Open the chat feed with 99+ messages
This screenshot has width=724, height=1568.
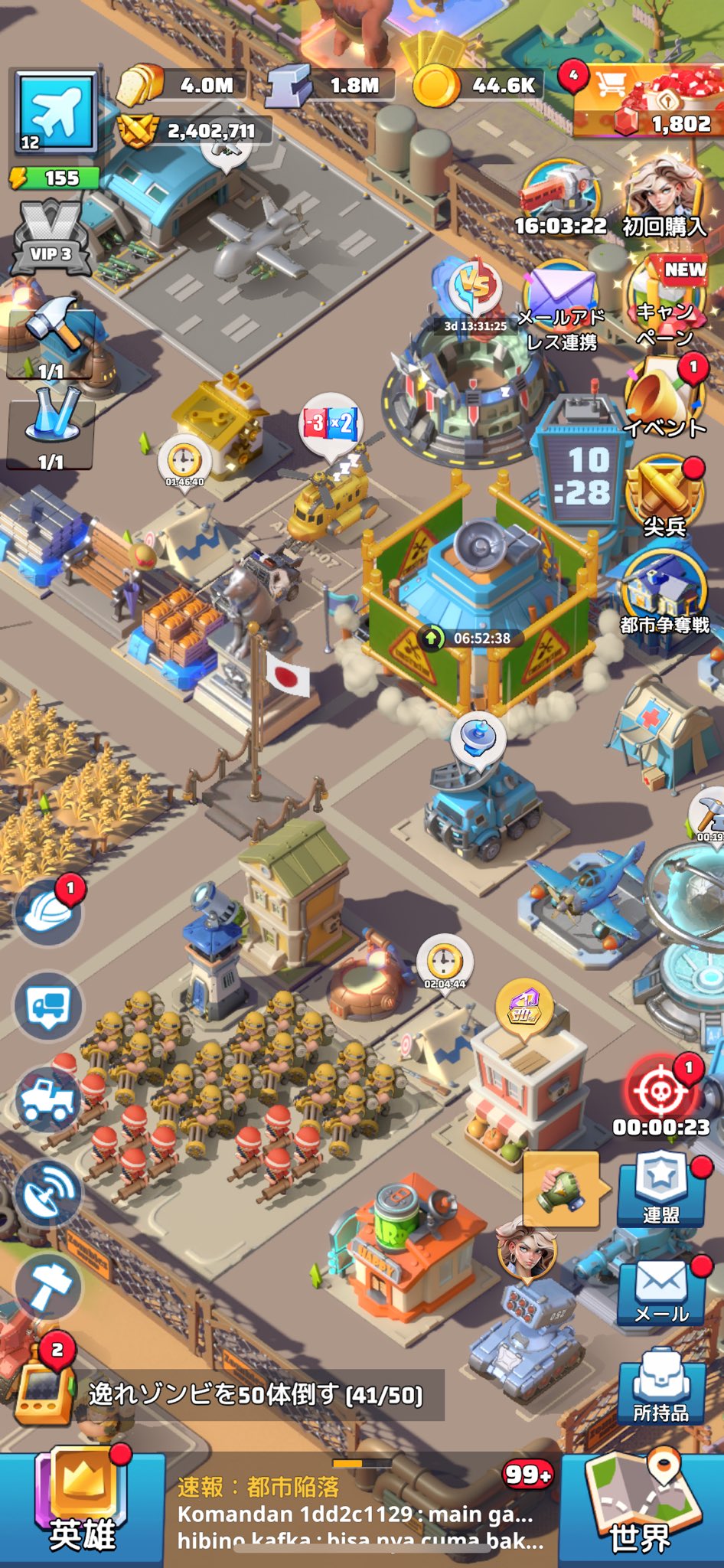(360, 1512)
